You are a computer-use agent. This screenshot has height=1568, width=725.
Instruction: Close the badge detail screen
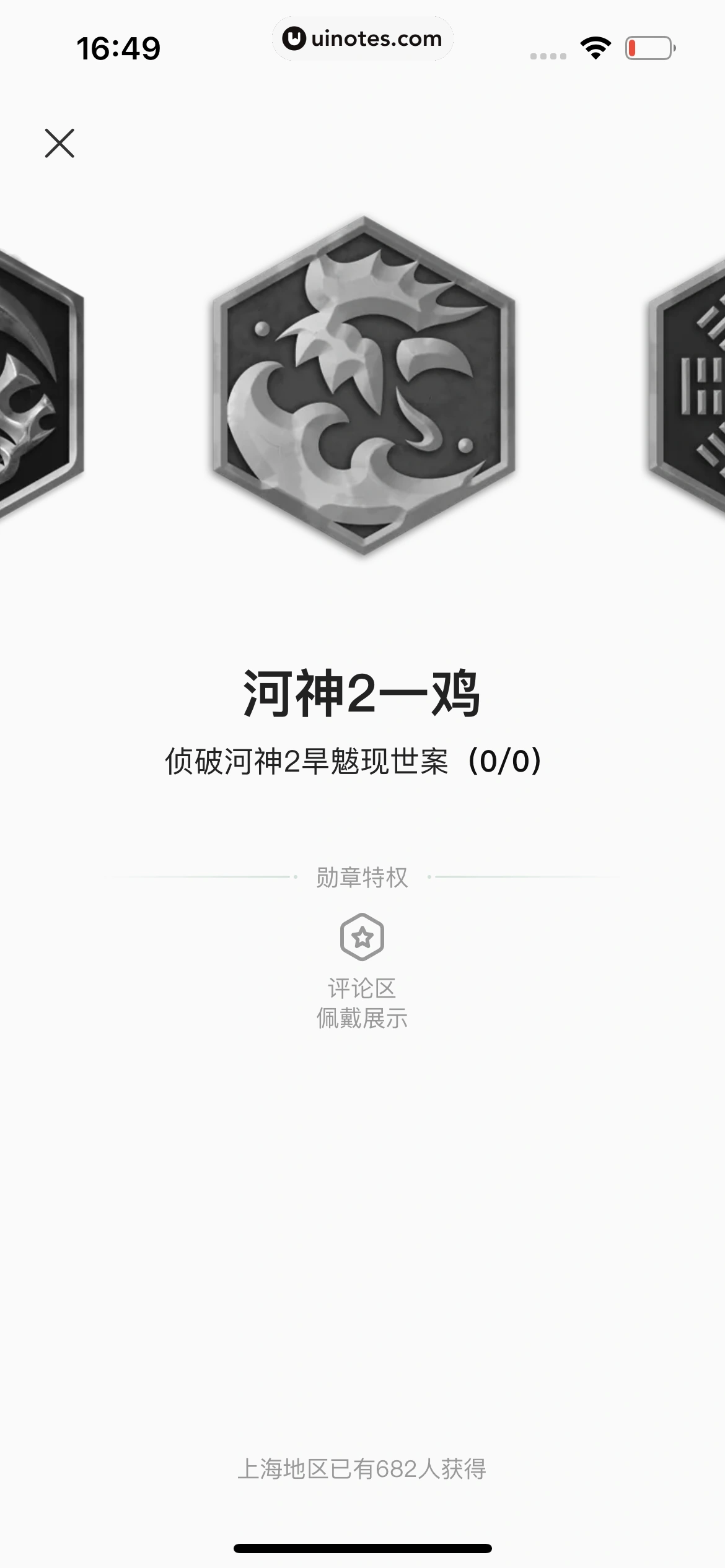coord(59,144)
